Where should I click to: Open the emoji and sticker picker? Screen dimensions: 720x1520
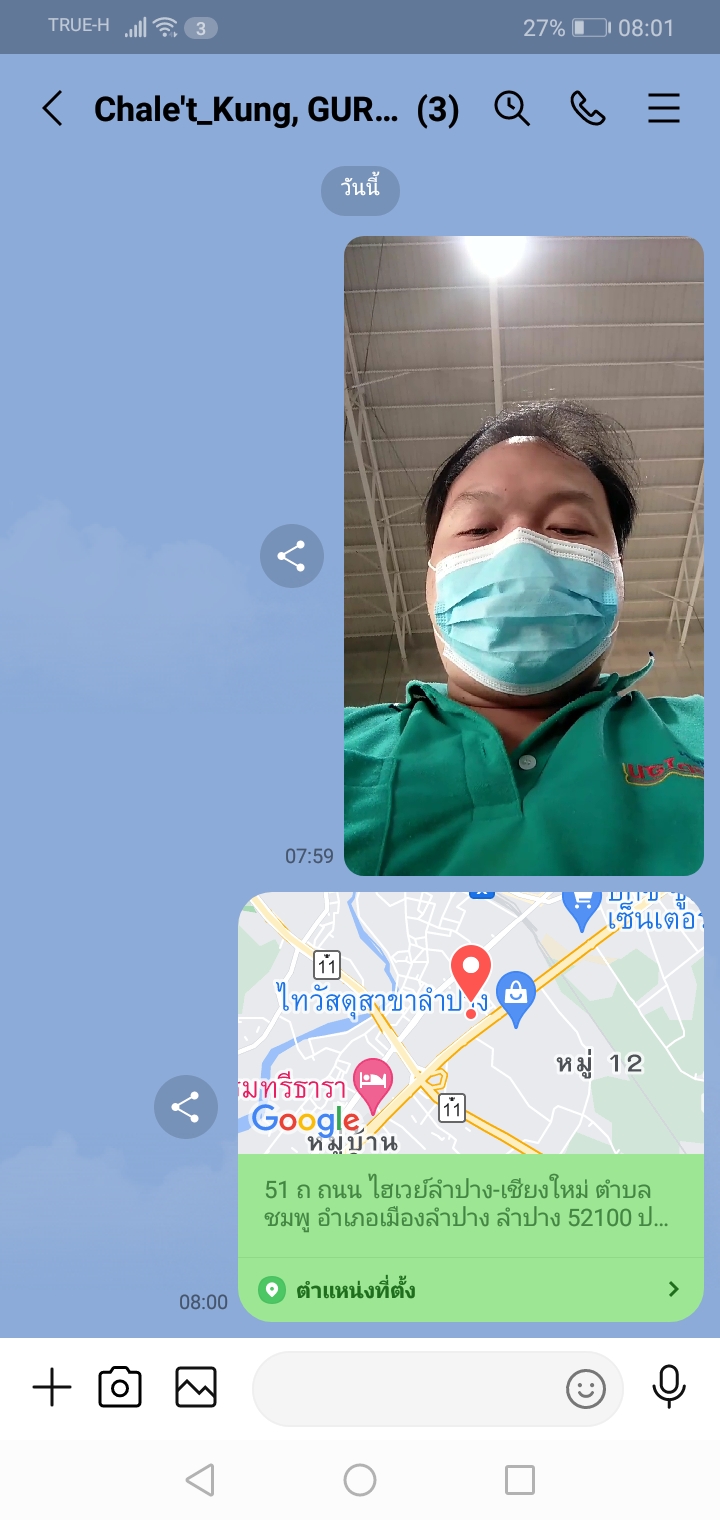(x=586, y=1388)
